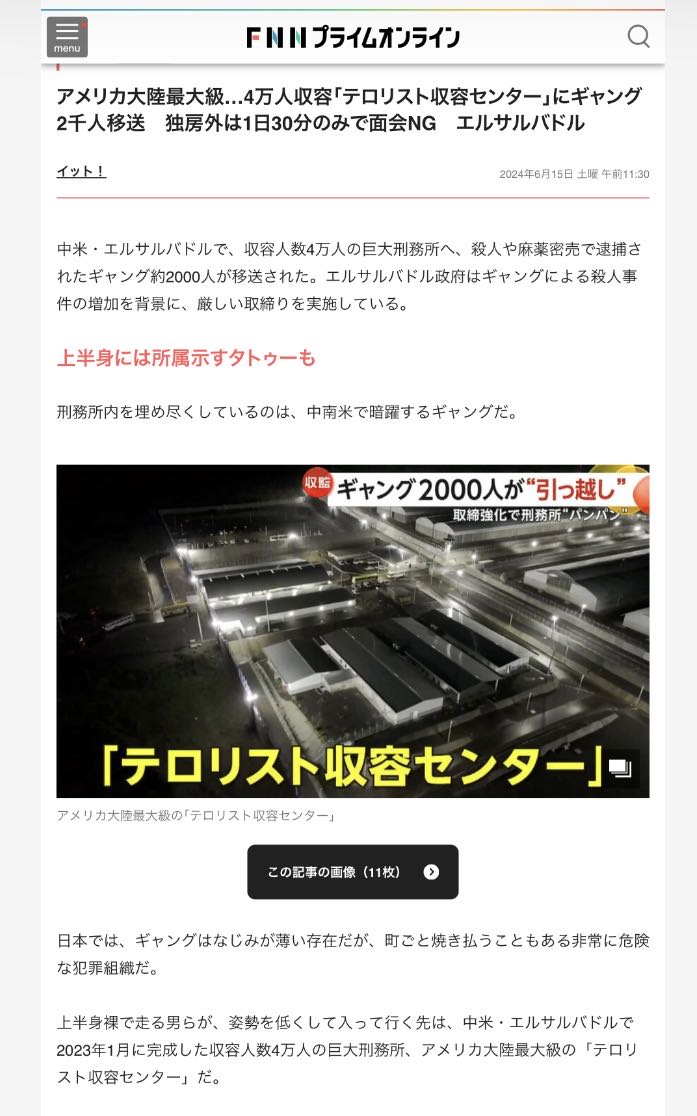
Task: Open the search magnifier icon
Action: point(638,36)
